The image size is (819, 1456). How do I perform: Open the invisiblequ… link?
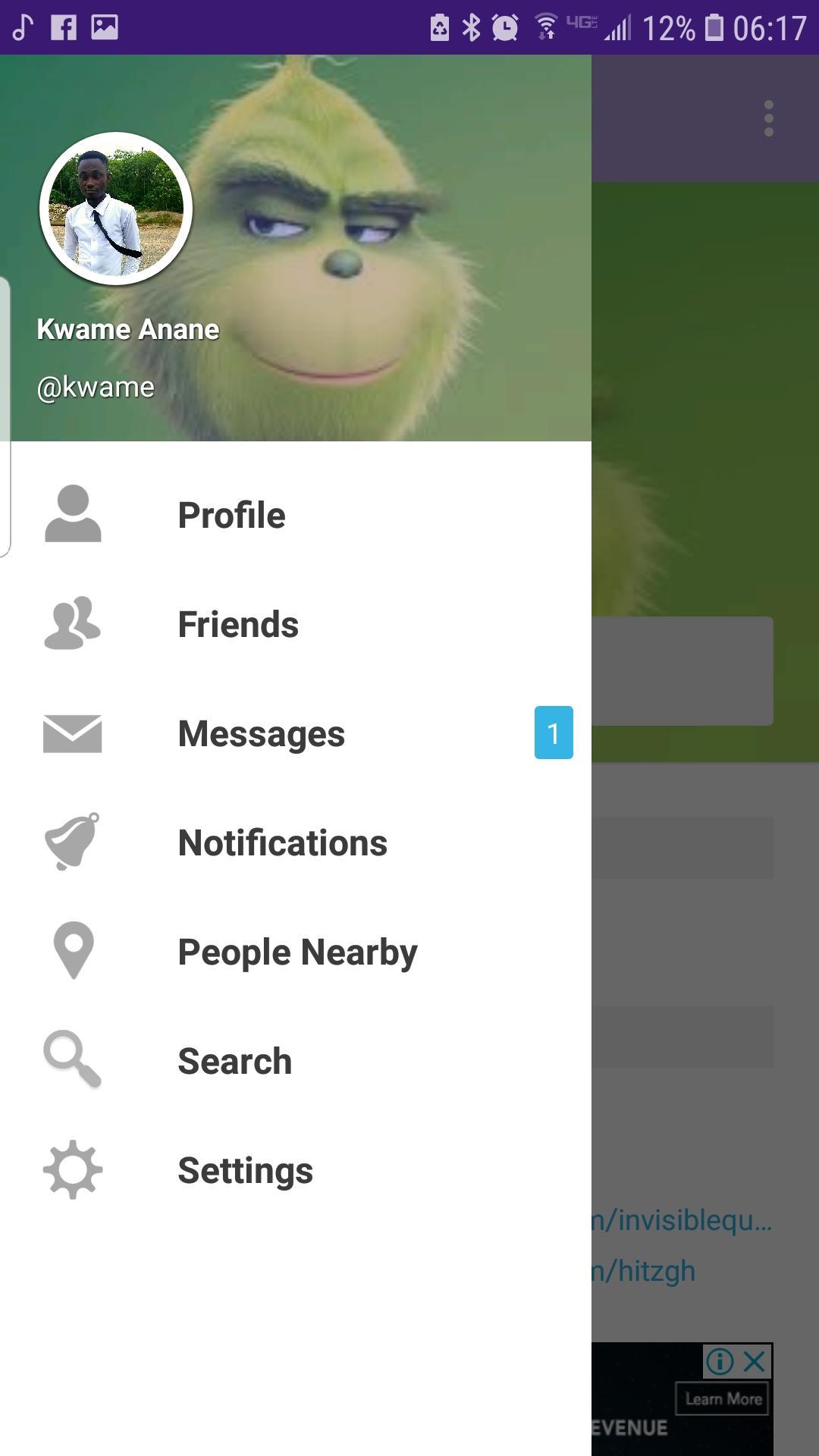(x=682, y=1220)
